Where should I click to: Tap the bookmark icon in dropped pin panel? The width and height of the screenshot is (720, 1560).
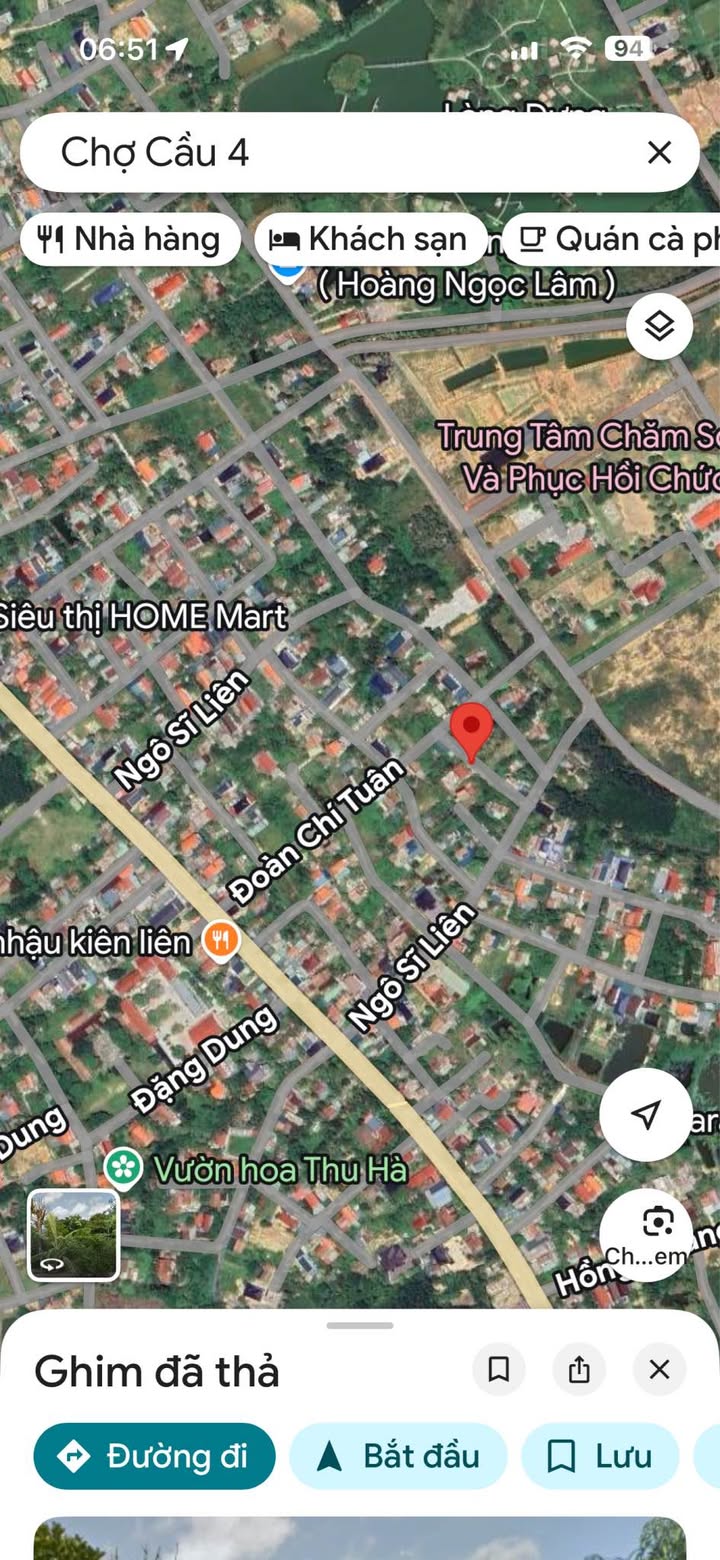click(x=498, y=1369)
